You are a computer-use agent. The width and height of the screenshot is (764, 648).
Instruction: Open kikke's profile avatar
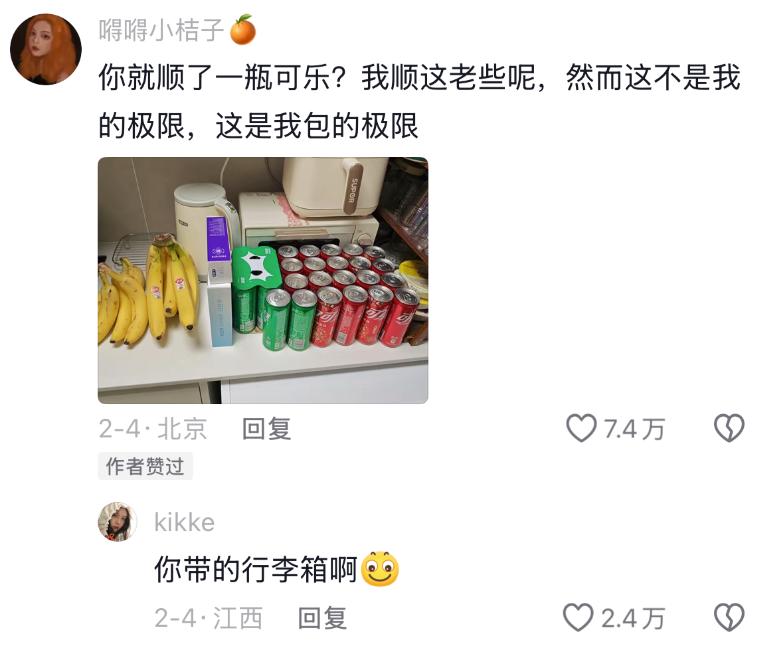(x=117, y=521)
